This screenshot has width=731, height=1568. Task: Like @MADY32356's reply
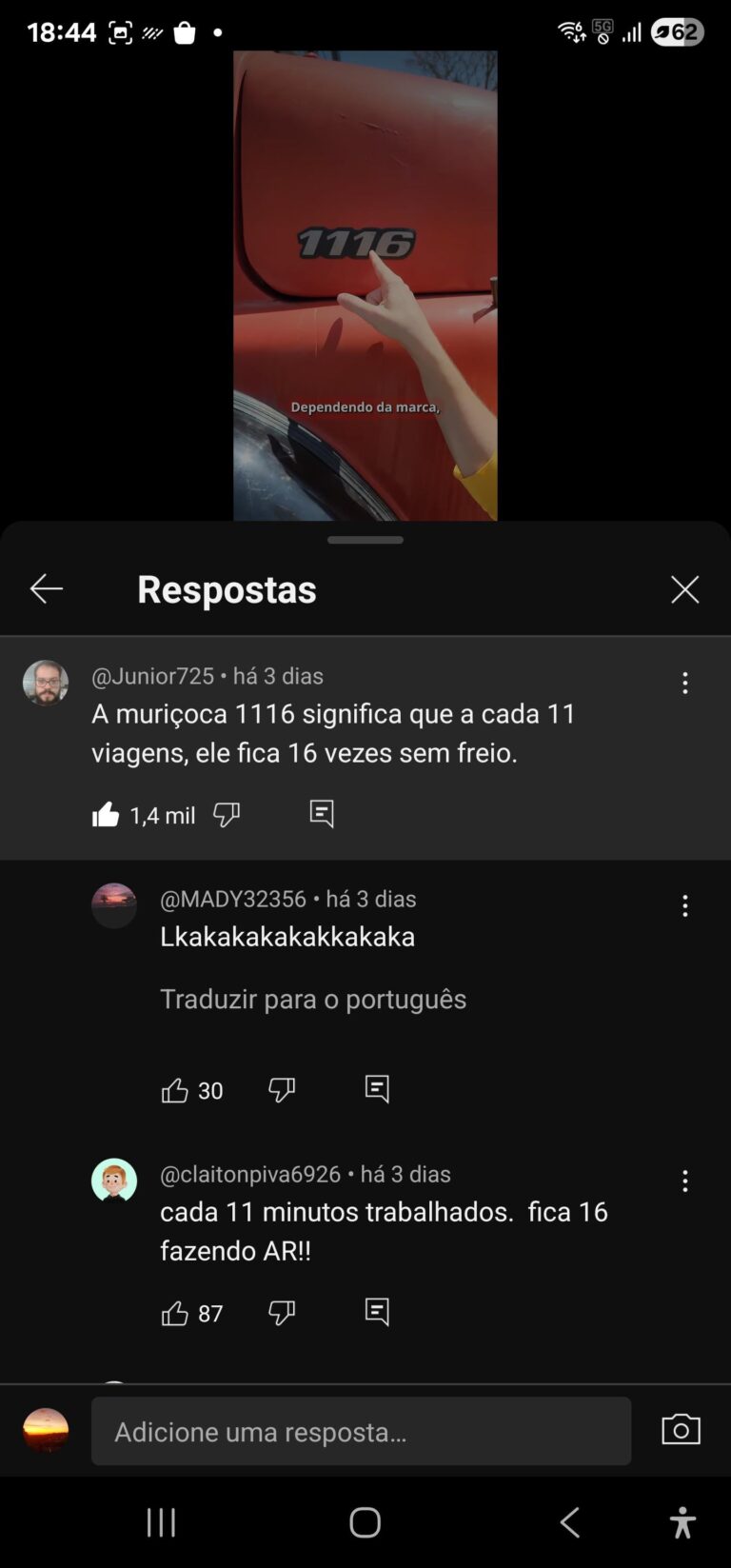tap(175, 1090)
